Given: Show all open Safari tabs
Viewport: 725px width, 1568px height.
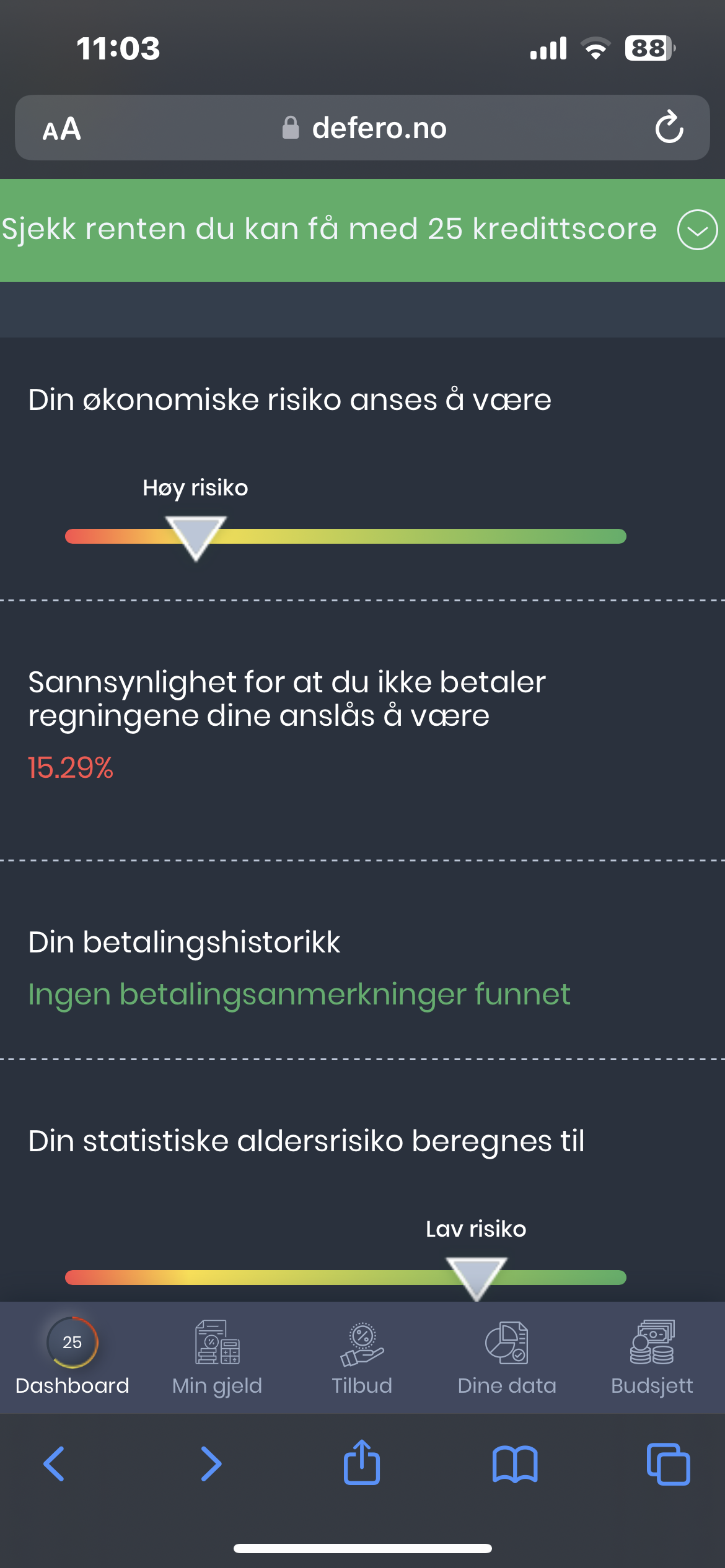Looking at the screenshot, I should [668, 1464].
